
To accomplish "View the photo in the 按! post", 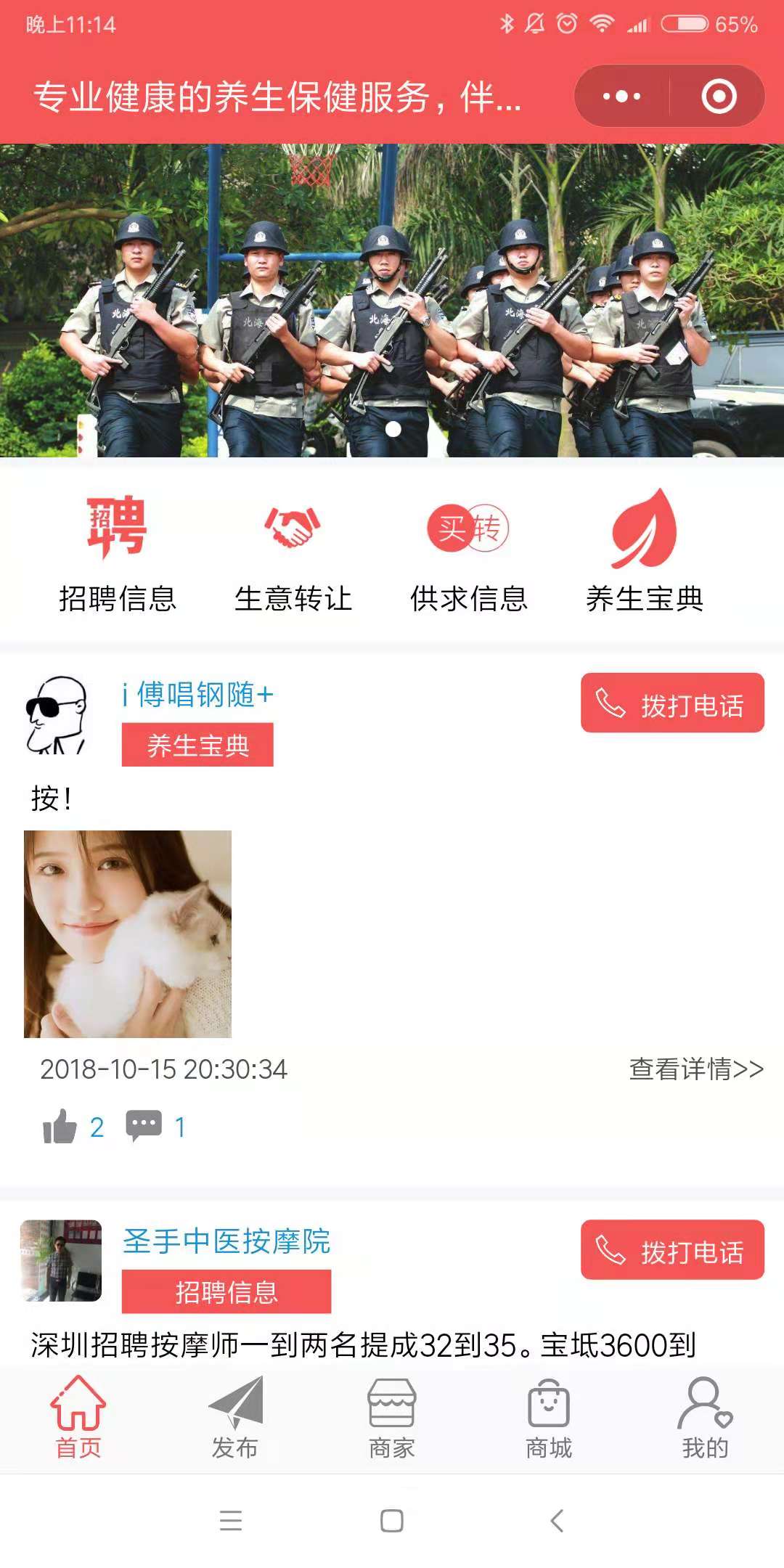I will point(128,934).
